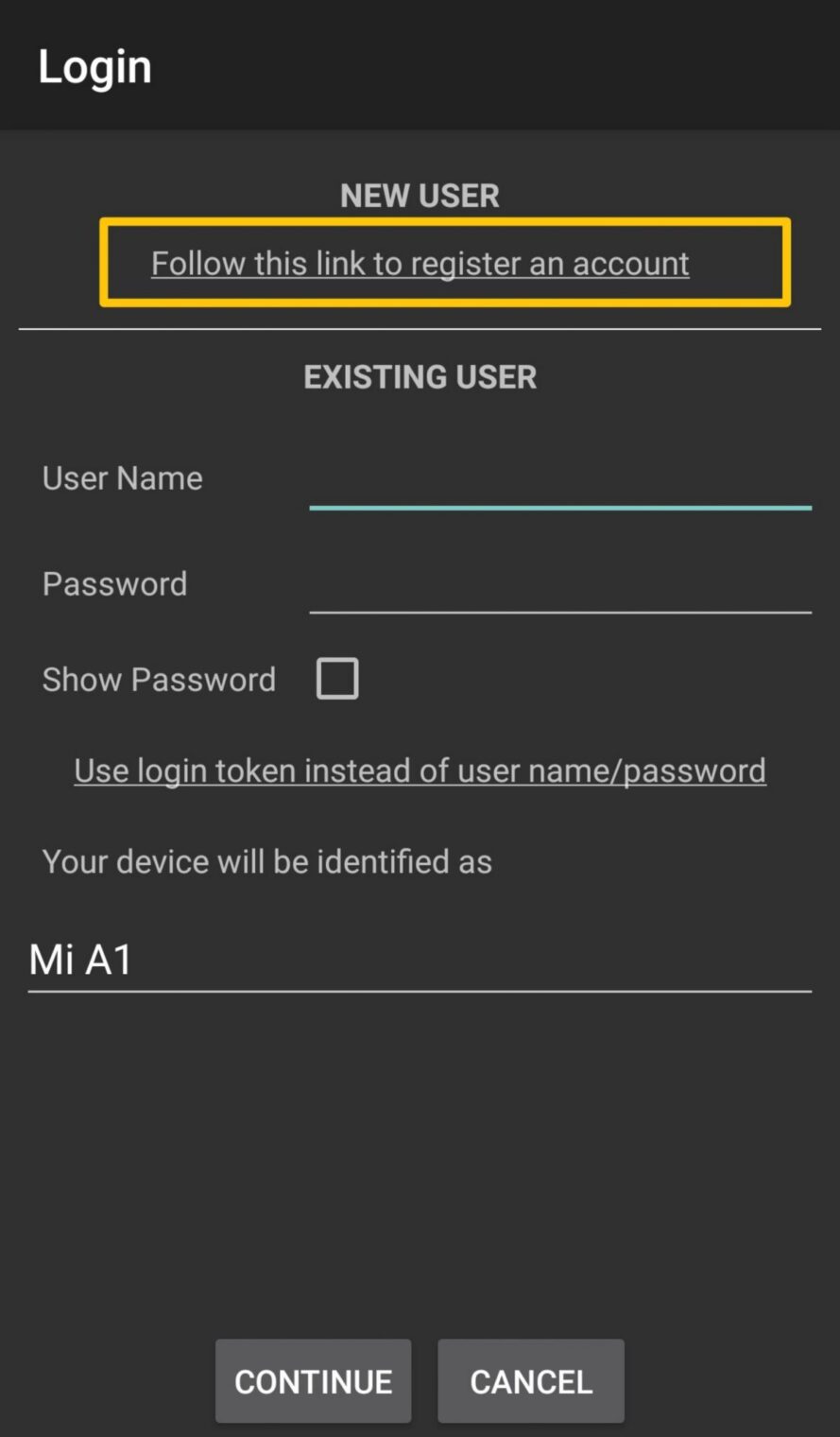This screenshot has height=1437, width=840.
Task: Use login token instead of user name/password
Action: tap(420, 770)
